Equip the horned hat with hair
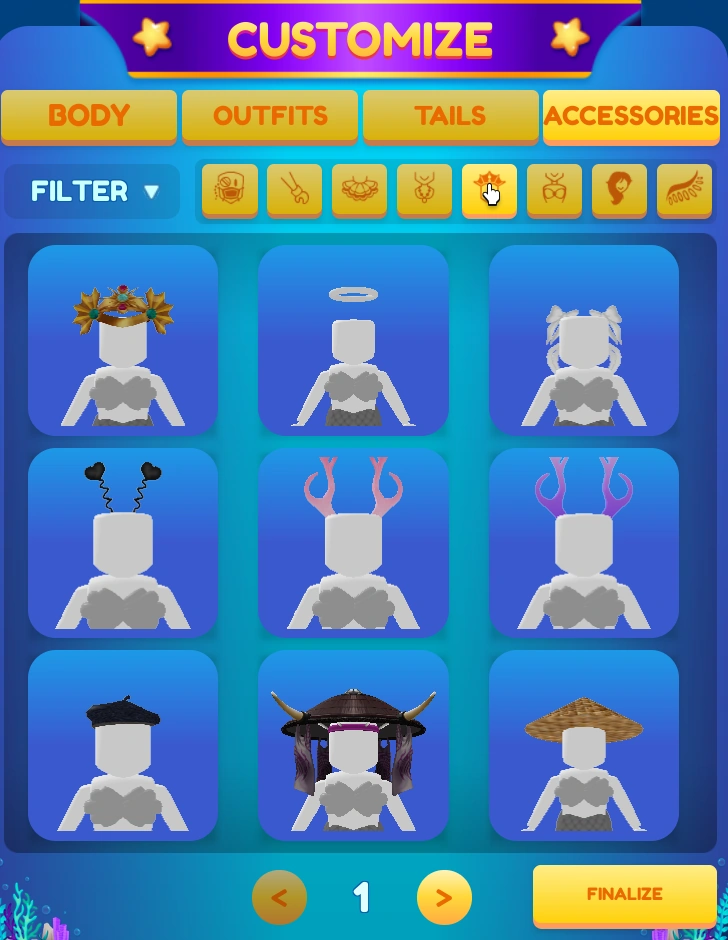Viewport: 728px width, 940px height. click(x=353, y=745)
